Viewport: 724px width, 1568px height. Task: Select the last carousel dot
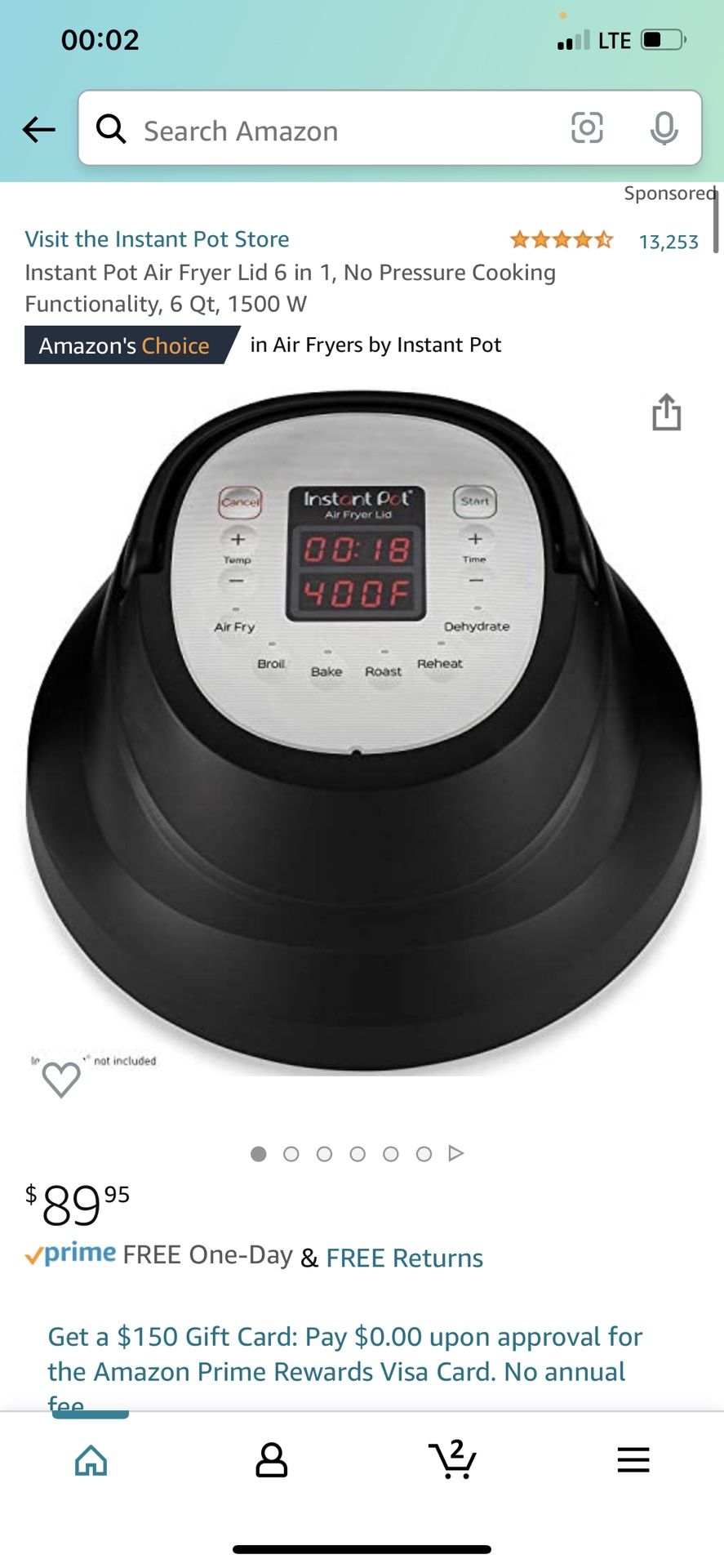click(424, 1154)
